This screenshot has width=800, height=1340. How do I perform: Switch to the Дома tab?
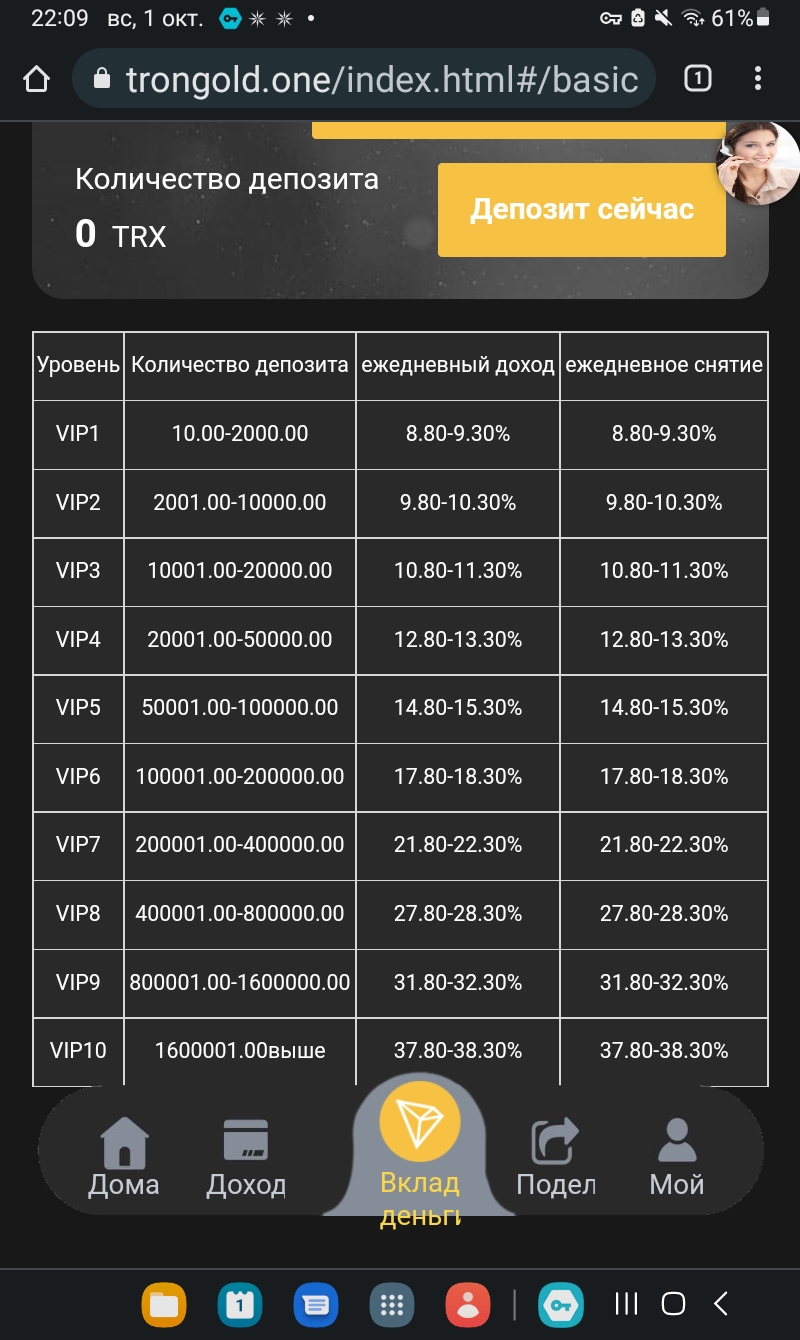tap(124, 1157)
